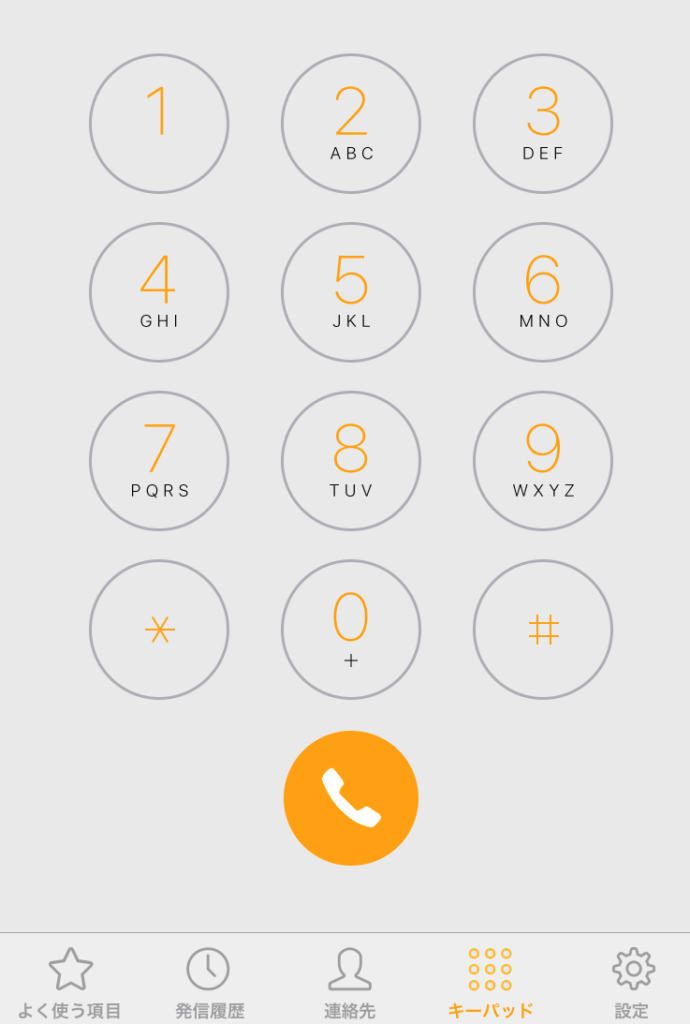The width and height of the screenshot is (690, 1024).
Task: Tap the hash key
Action: point(543,630)
